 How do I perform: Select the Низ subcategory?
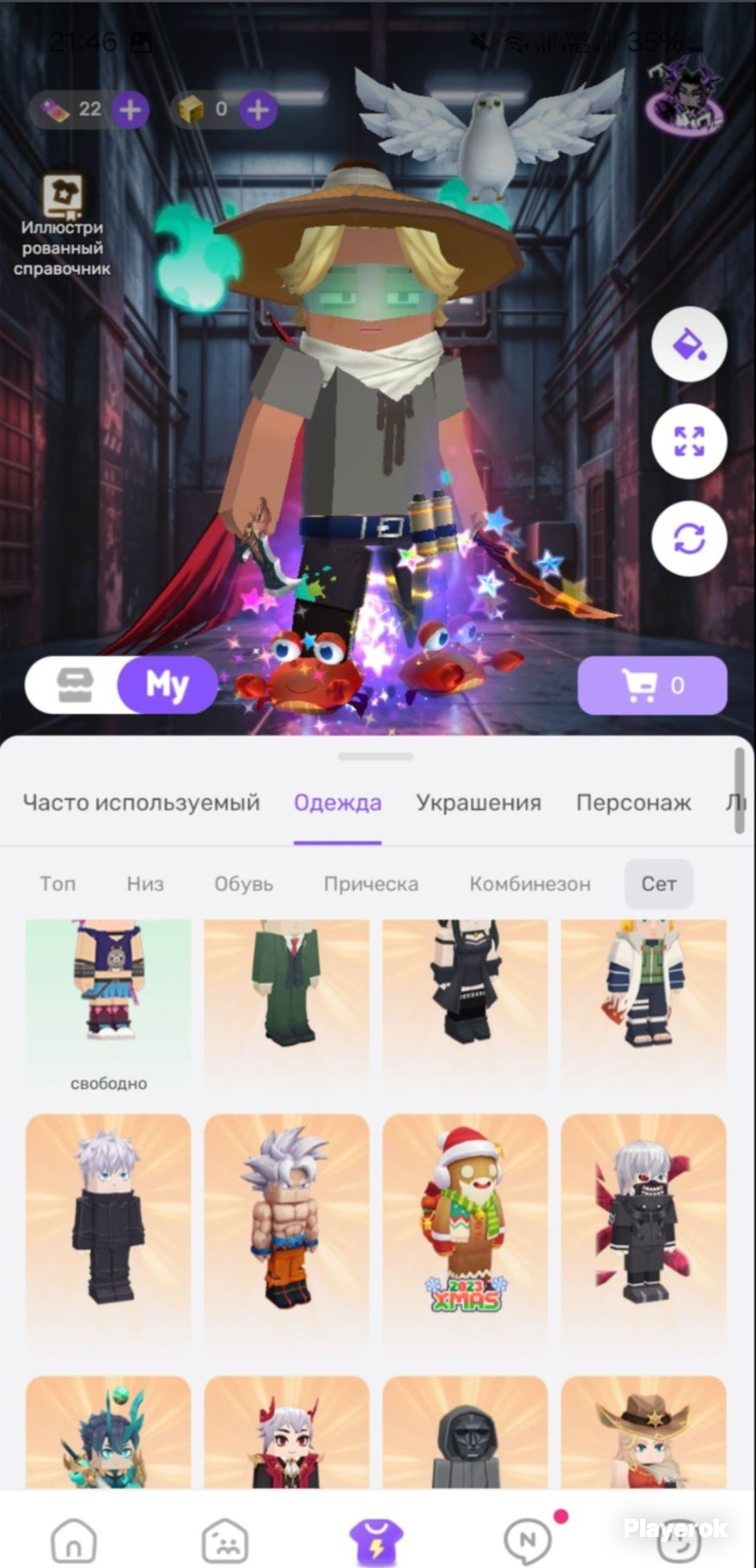(x=145, y=883)
